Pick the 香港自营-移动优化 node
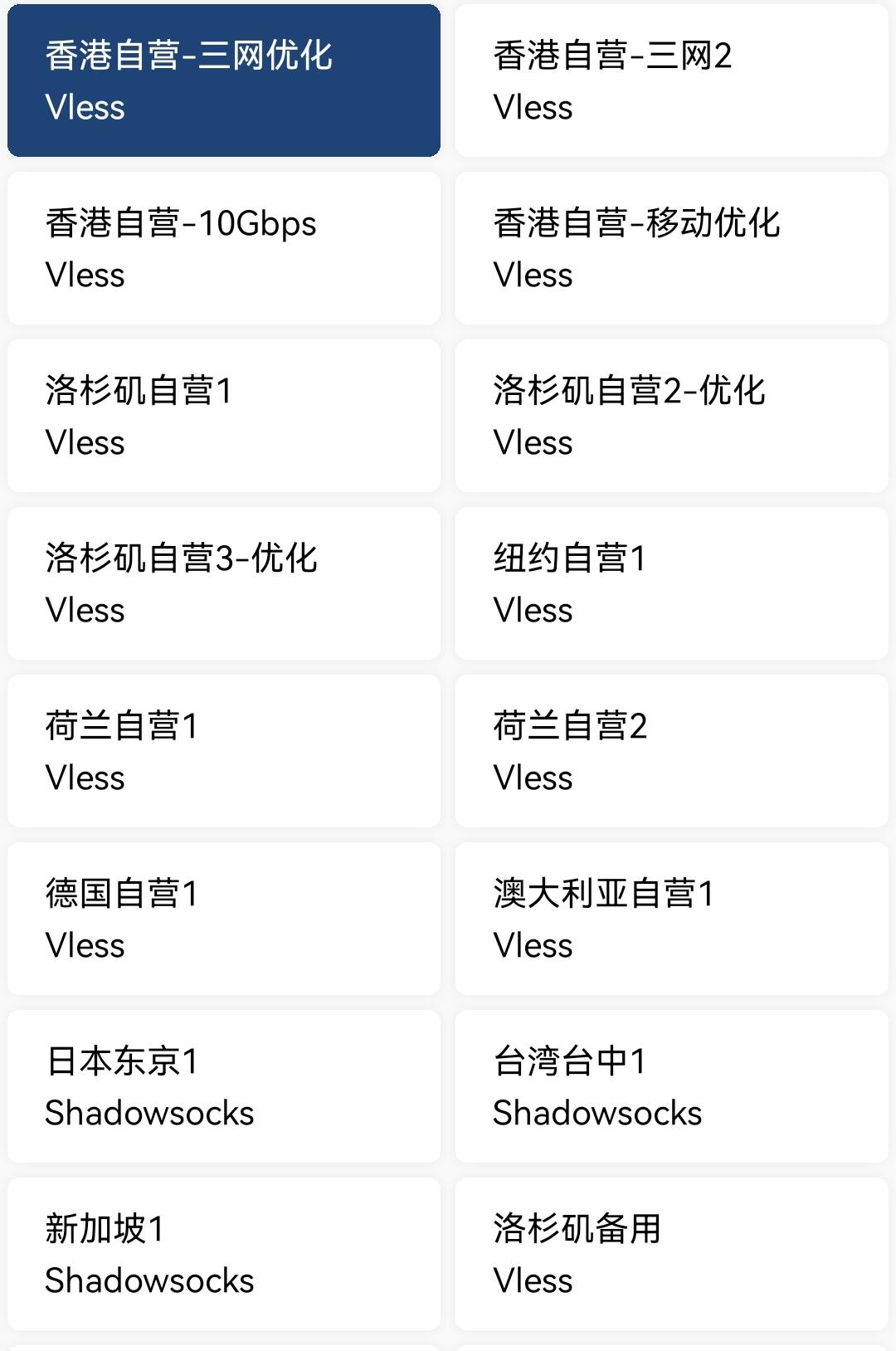This screenshot has height=1351, width=896. tap(671, 248)
